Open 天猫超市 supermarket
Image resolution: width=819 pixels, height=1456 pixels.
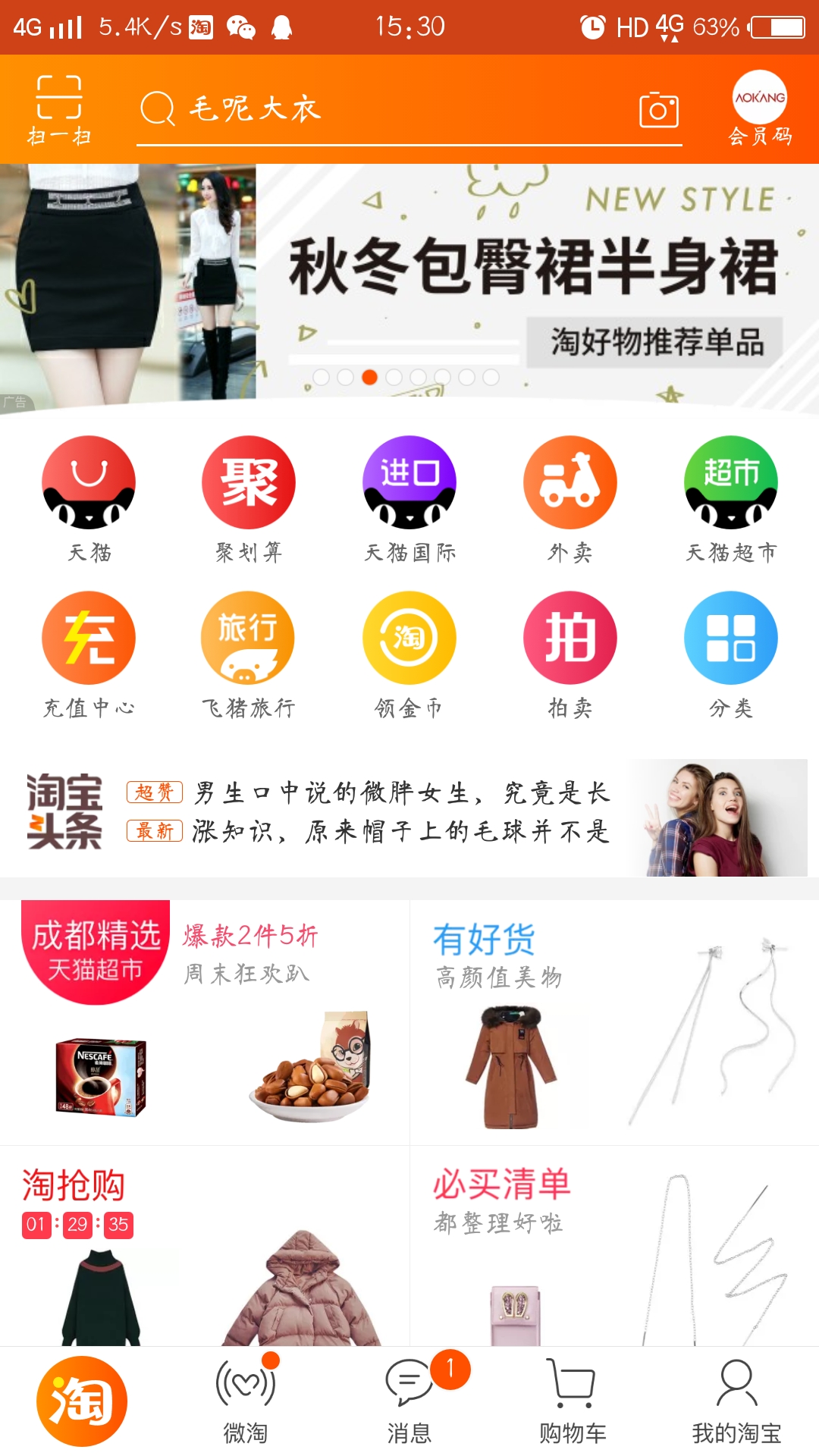(730, 498)
